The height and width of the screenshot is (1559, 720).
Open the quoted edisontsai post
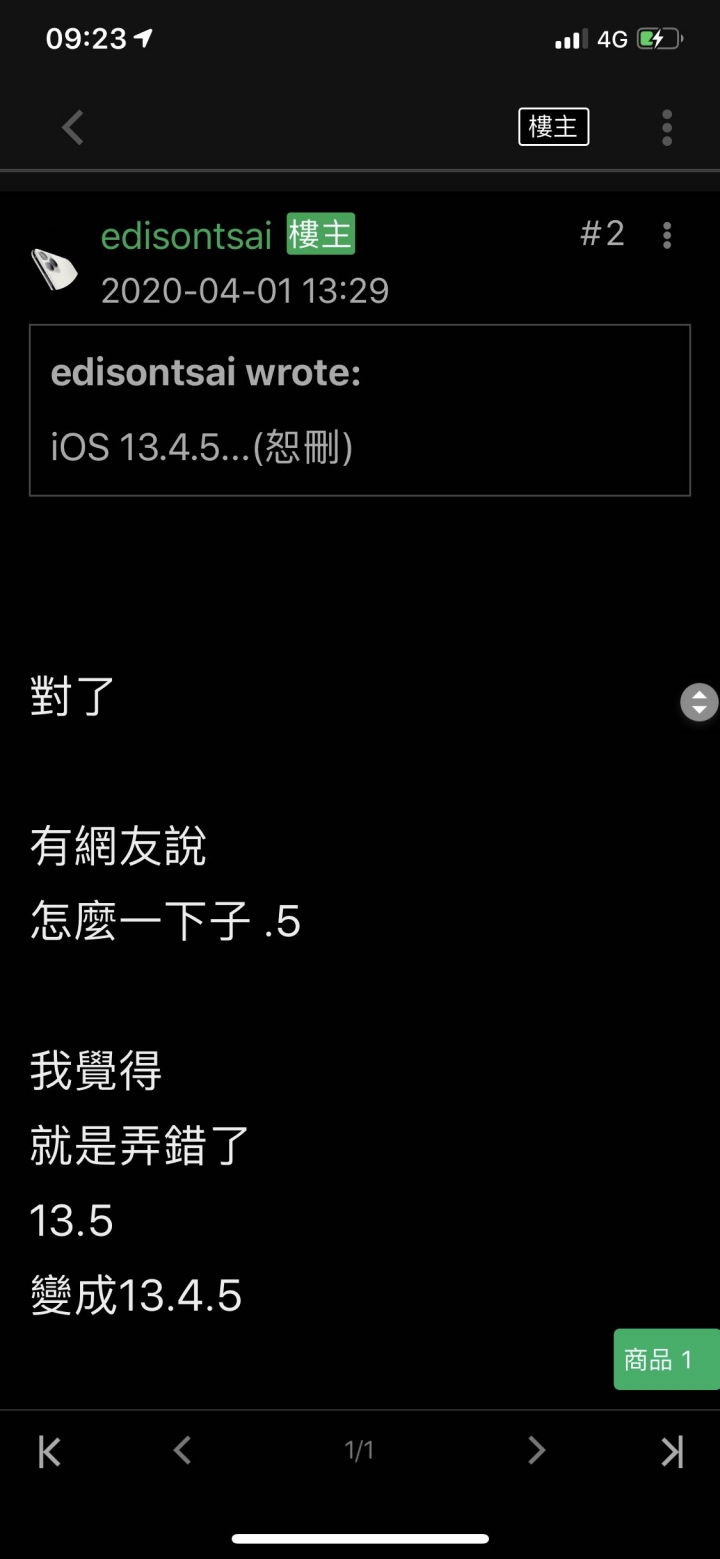[359, 410]
